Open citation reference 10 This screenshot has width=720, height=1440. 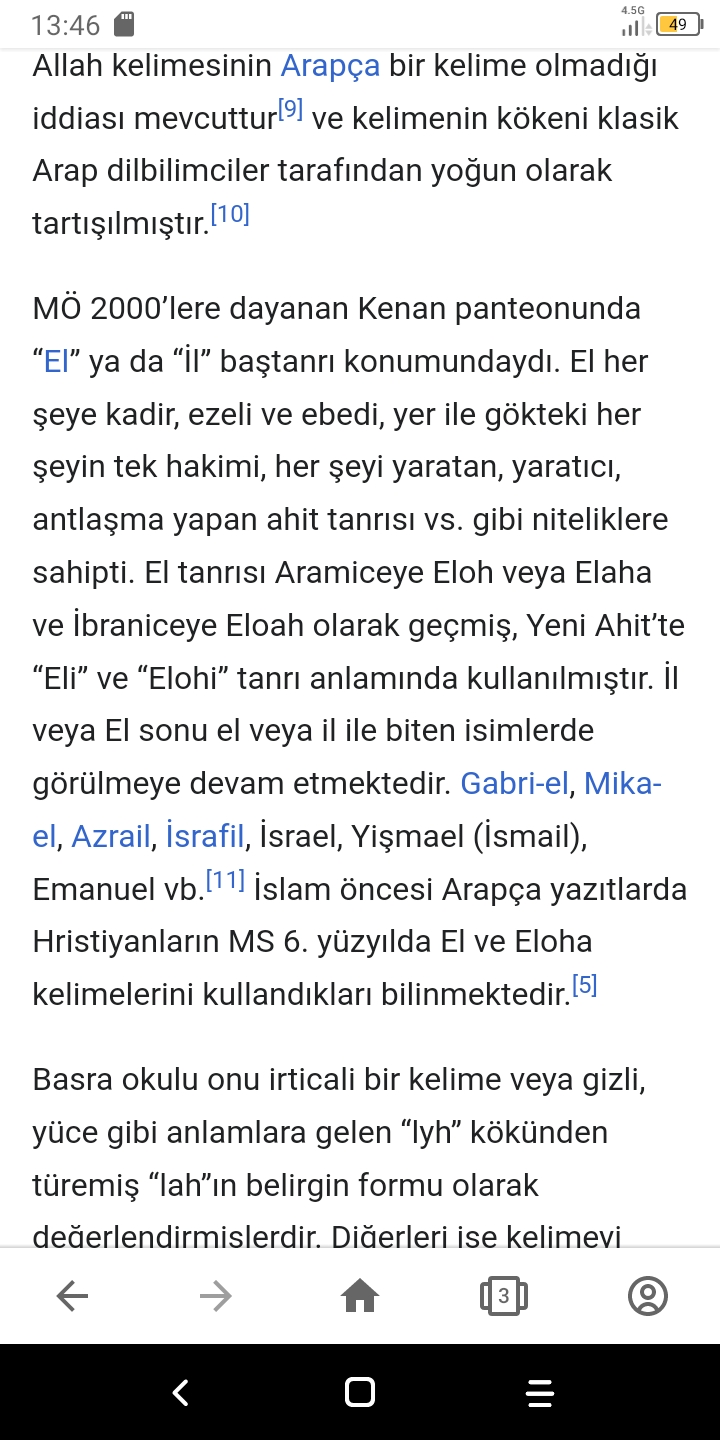point(231,214)
